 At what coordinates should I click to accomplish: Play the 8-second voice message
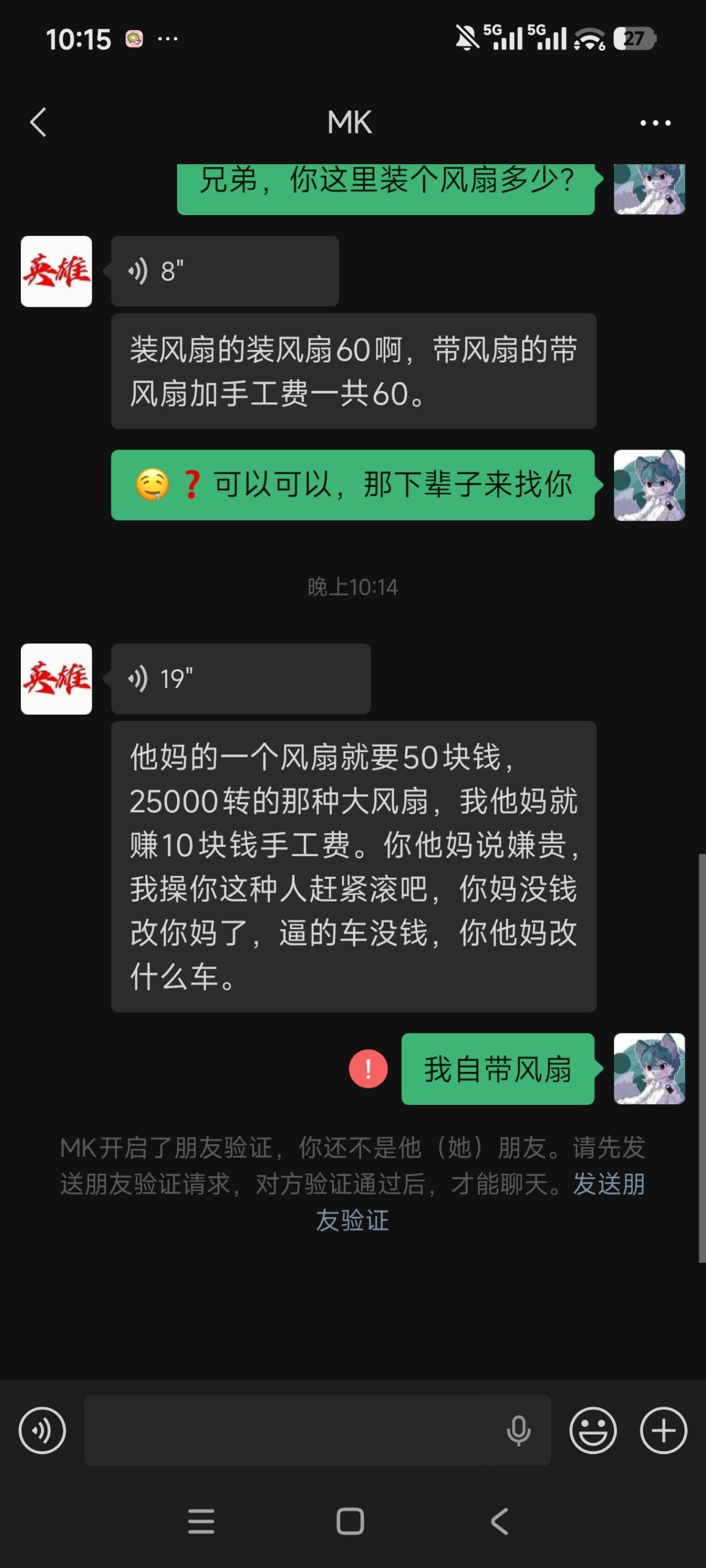225,271
